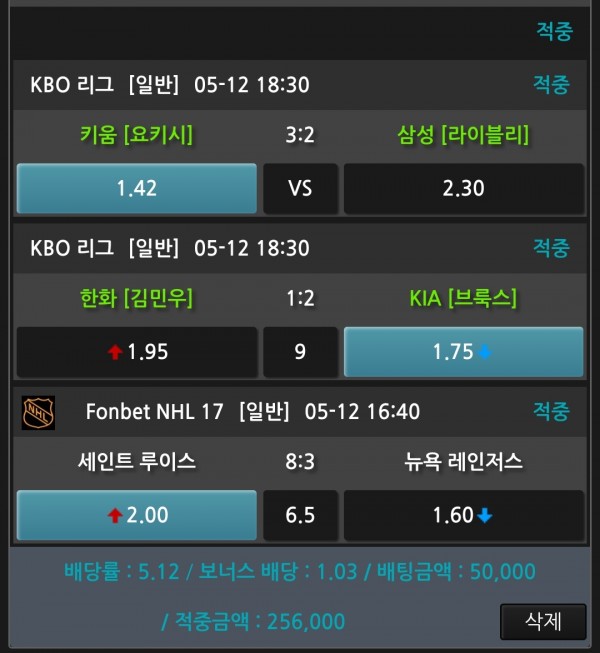Select the 1.60 odds for 뉴욕 레인저스
Screen dimensions: 600x653
click(463, 515)
